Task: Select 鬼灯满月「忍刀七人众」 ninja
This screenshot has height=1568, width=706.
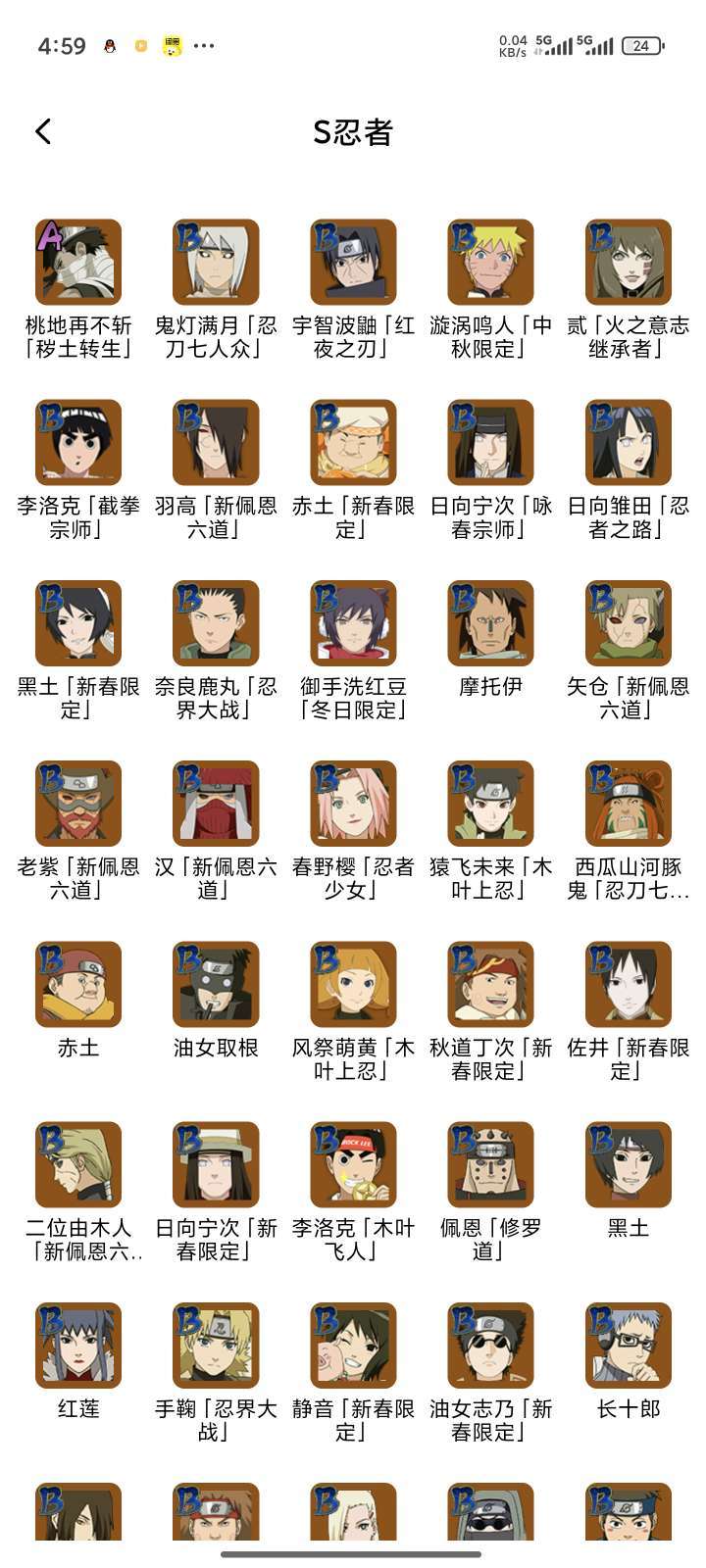Action: point(216,262)
